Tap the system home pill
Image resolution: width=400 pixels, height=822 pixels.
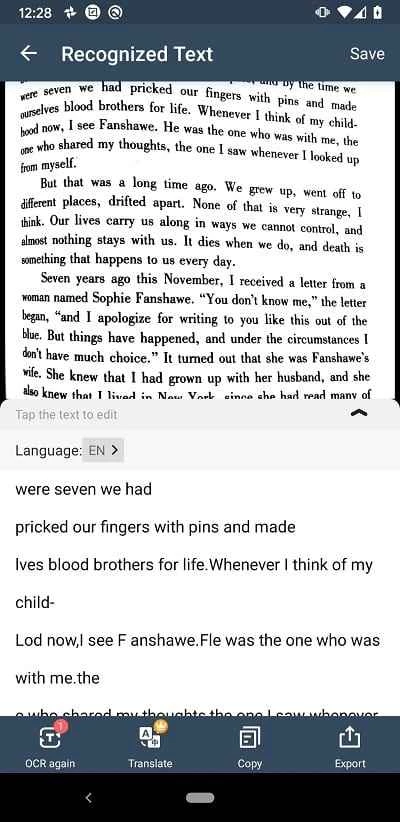pos(200,798)
